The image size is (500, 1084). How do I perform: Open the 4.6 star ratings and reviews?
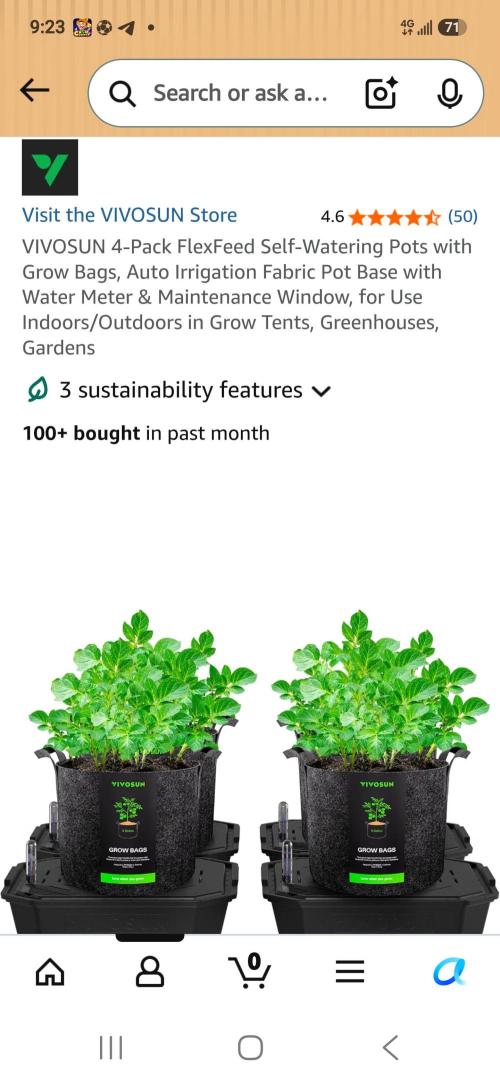coord(399,217)
